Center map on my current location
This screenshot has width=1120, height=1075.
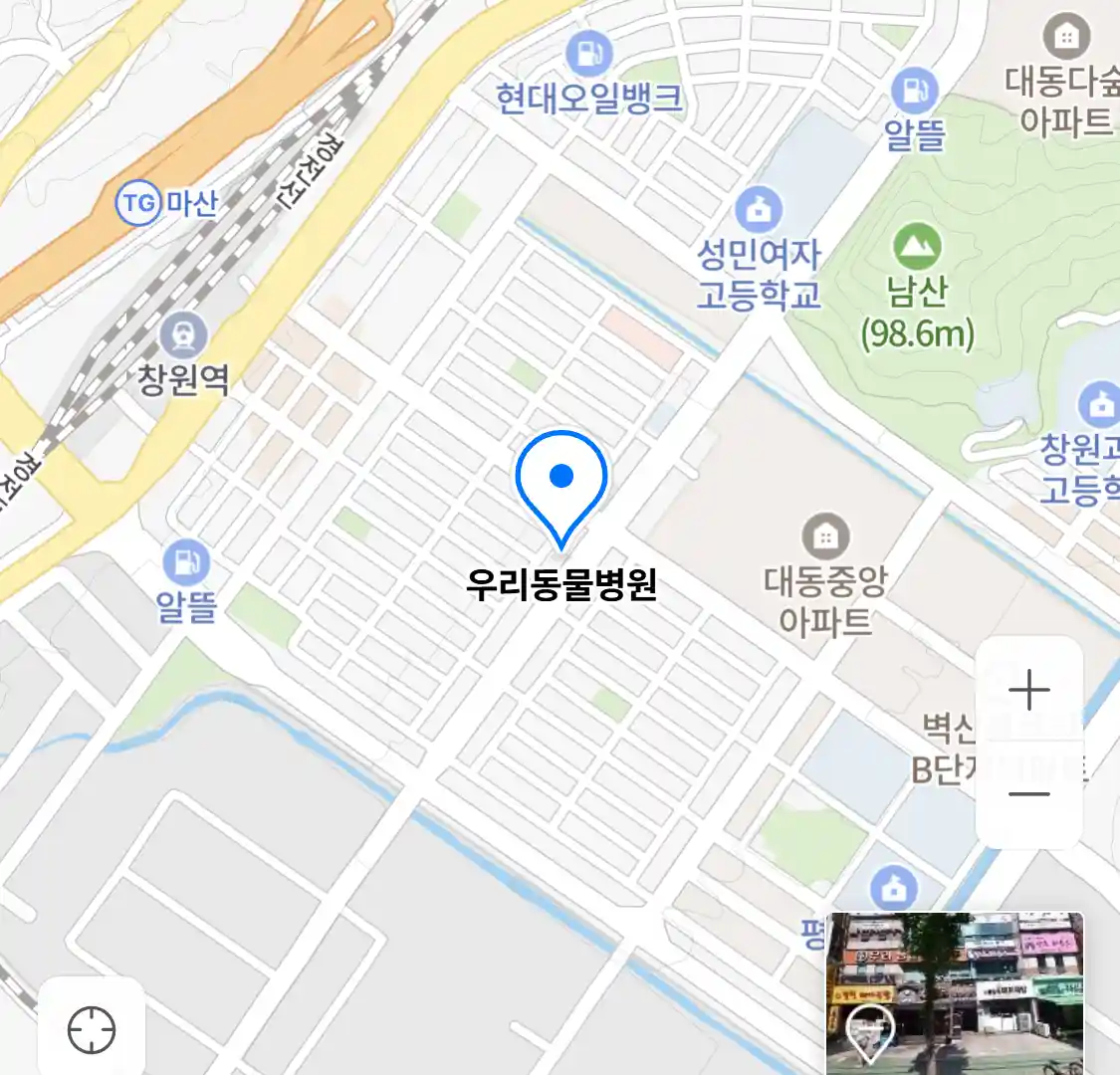coord(92,1029)
